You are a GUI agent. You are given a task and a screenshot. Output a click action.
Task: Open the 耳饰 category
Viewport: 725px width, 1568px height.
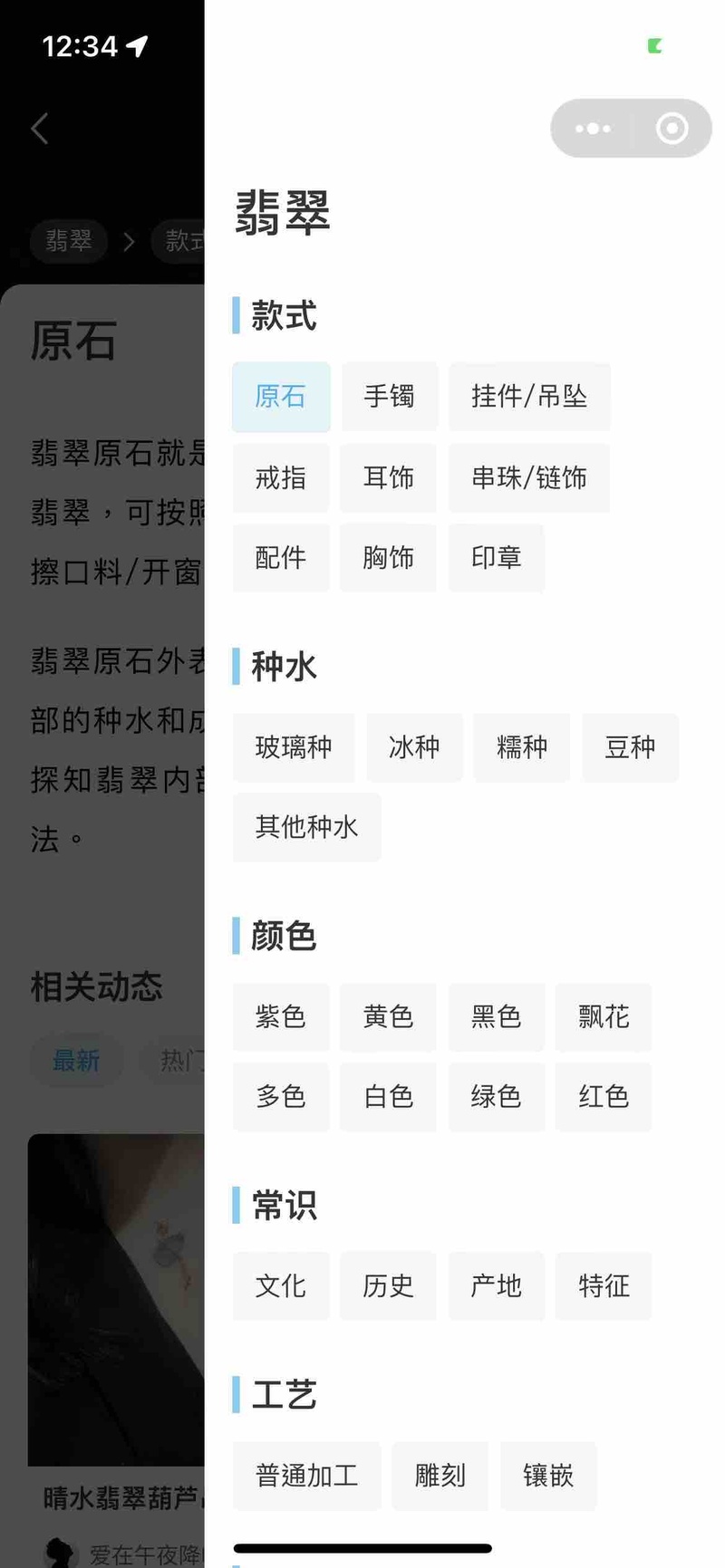[389, 477]
